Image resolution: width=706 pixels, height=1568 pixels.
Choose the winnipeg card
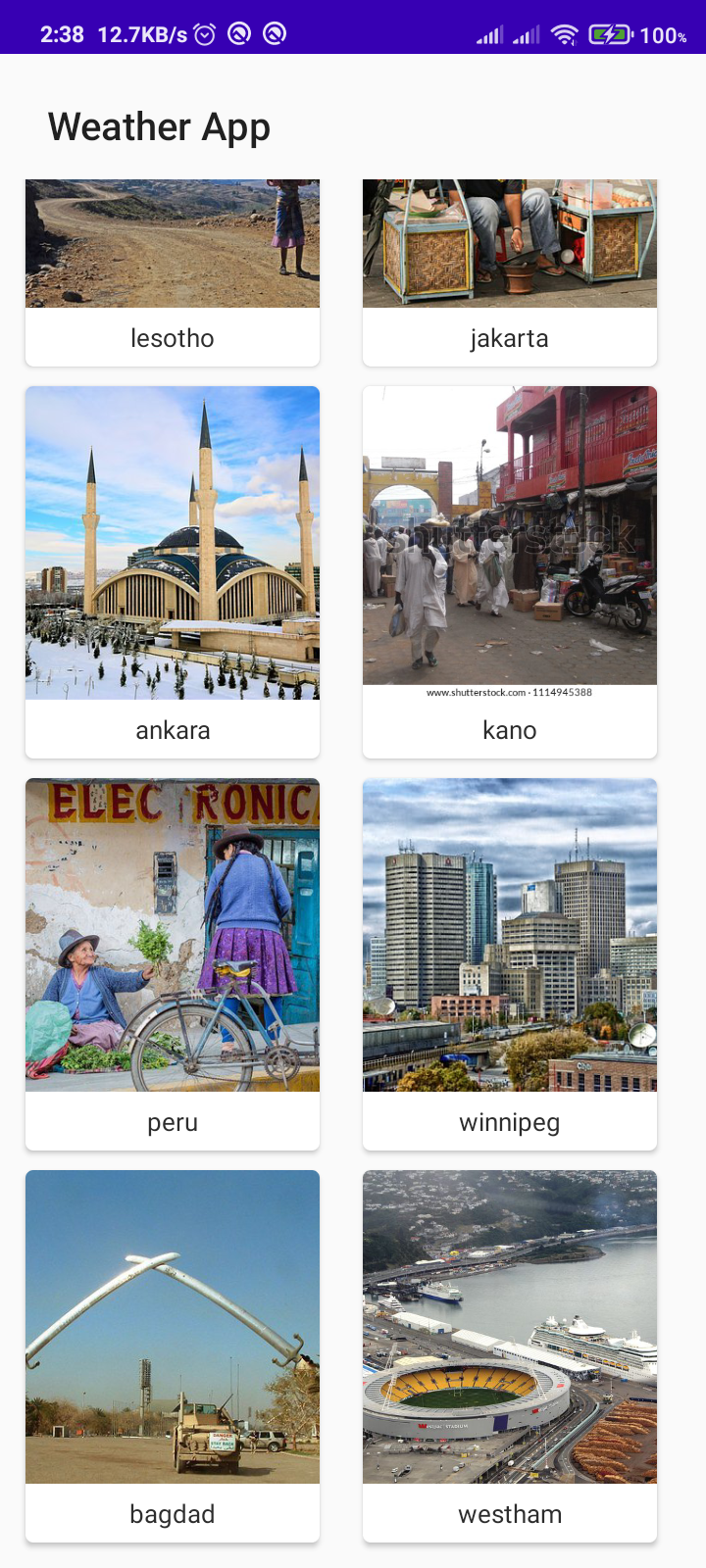pyautogui.click(x=510, y=963)
